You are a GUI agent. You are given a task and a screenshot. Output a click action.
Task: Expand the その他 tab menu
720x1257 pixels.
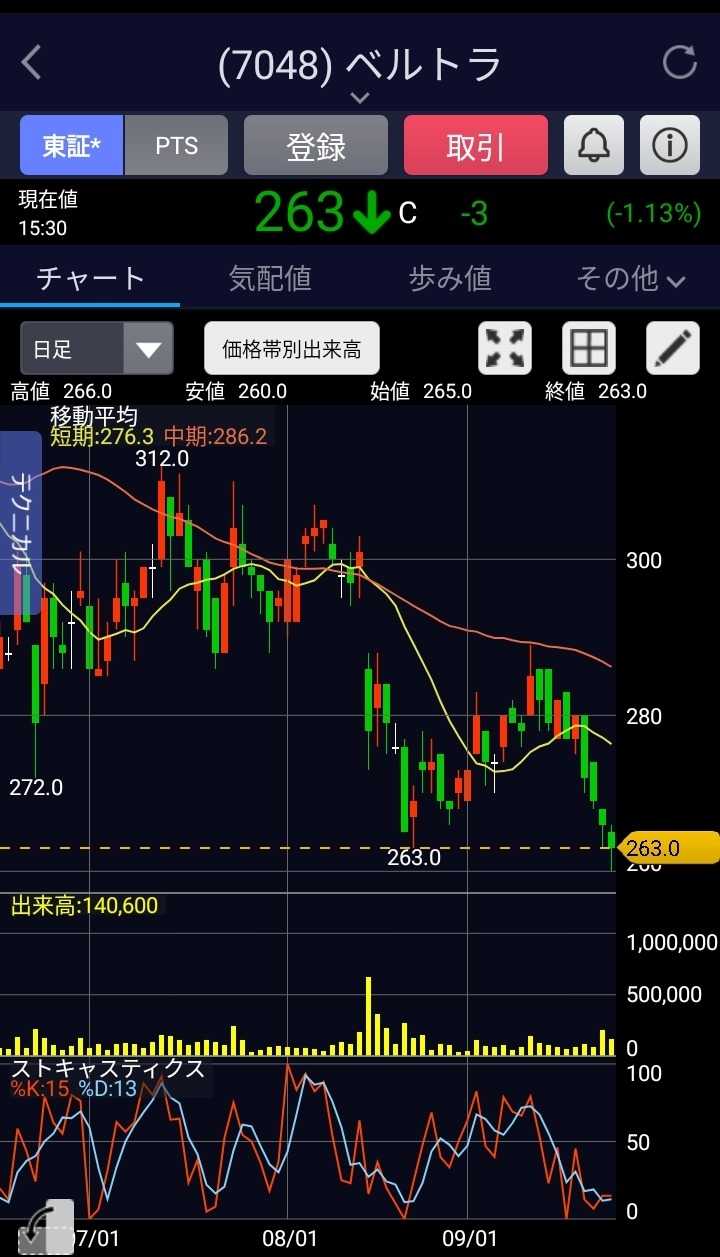pos(630,278)
